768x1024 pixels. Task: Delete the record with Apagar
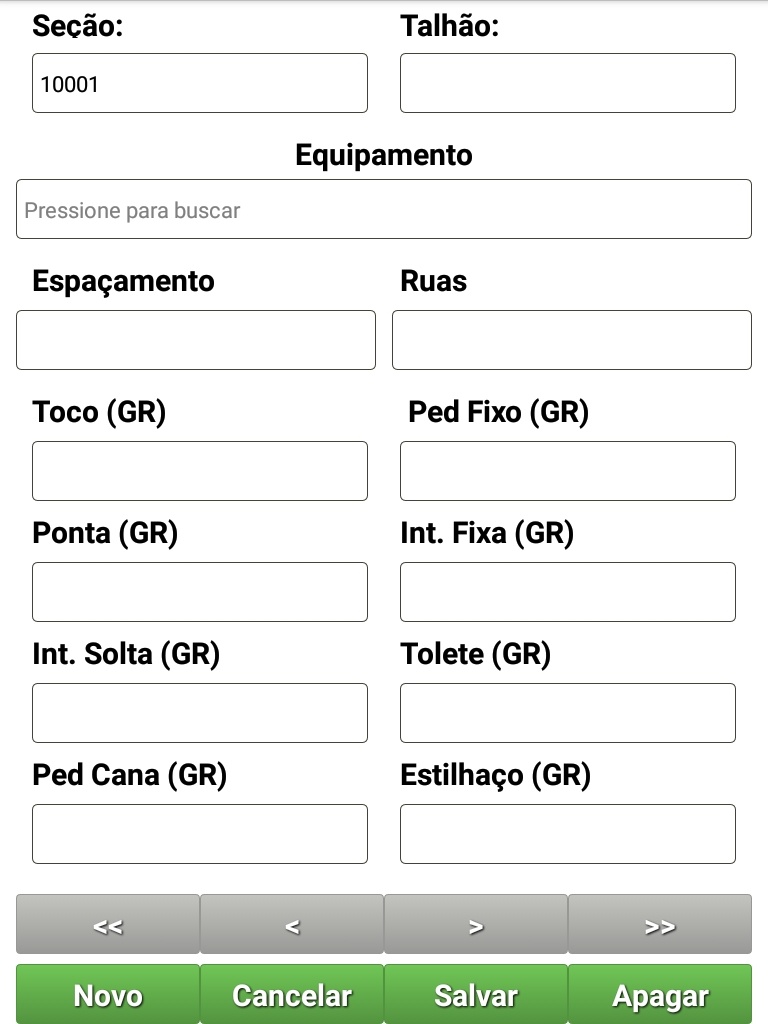[x=660, y=995]
